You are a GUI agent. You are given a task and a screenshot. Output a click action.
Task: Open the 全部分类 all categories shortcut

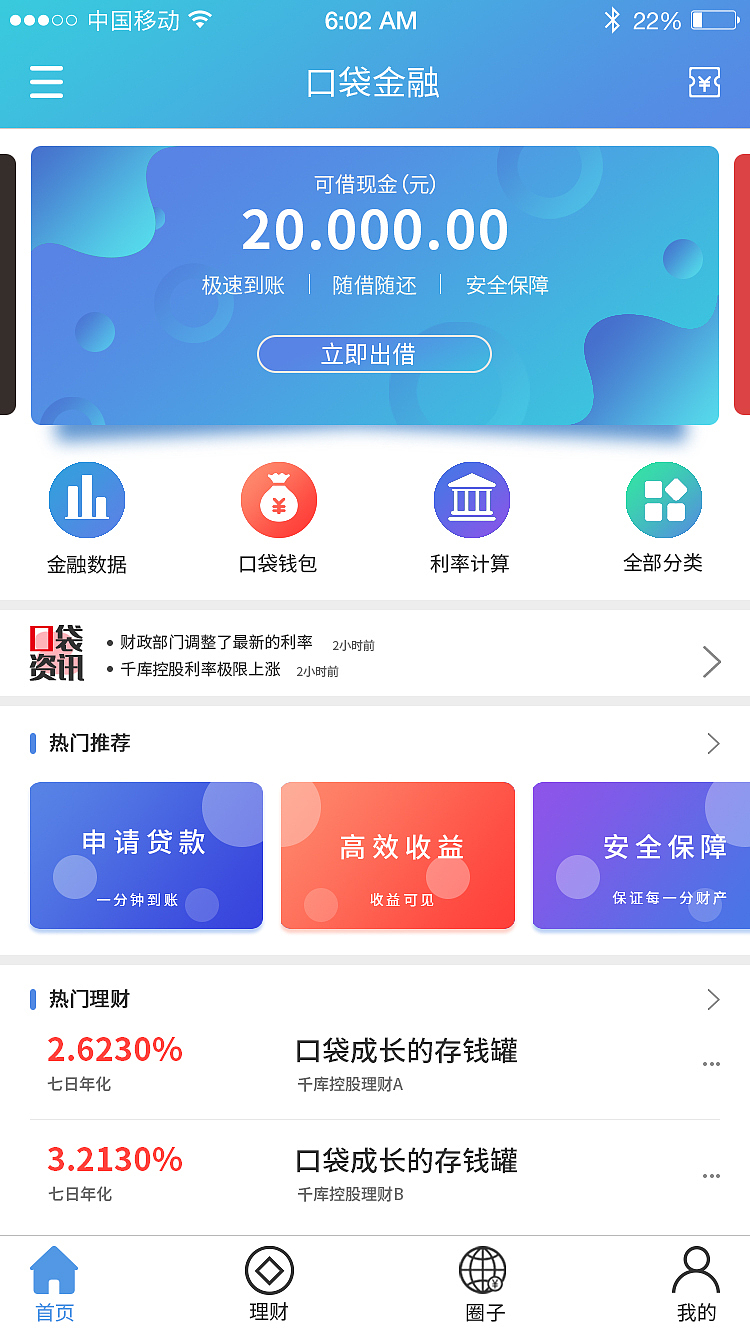pyautogui.click(x=664, y=515)
